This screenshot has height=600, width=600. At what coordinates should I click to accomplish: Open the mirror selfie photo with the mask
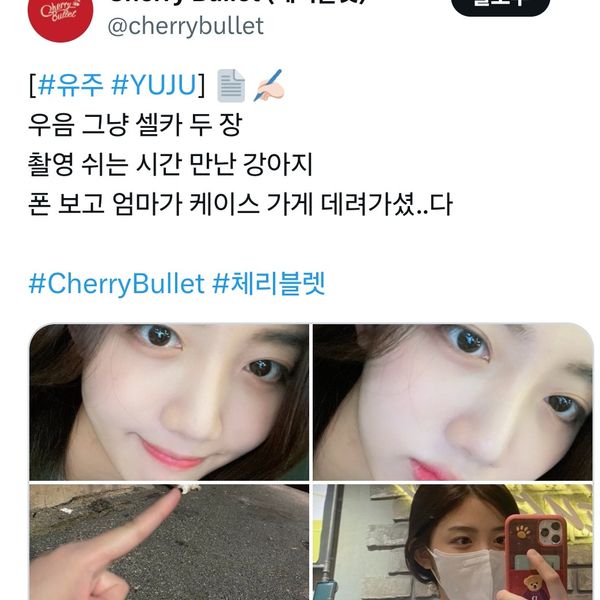coord(452,543)
